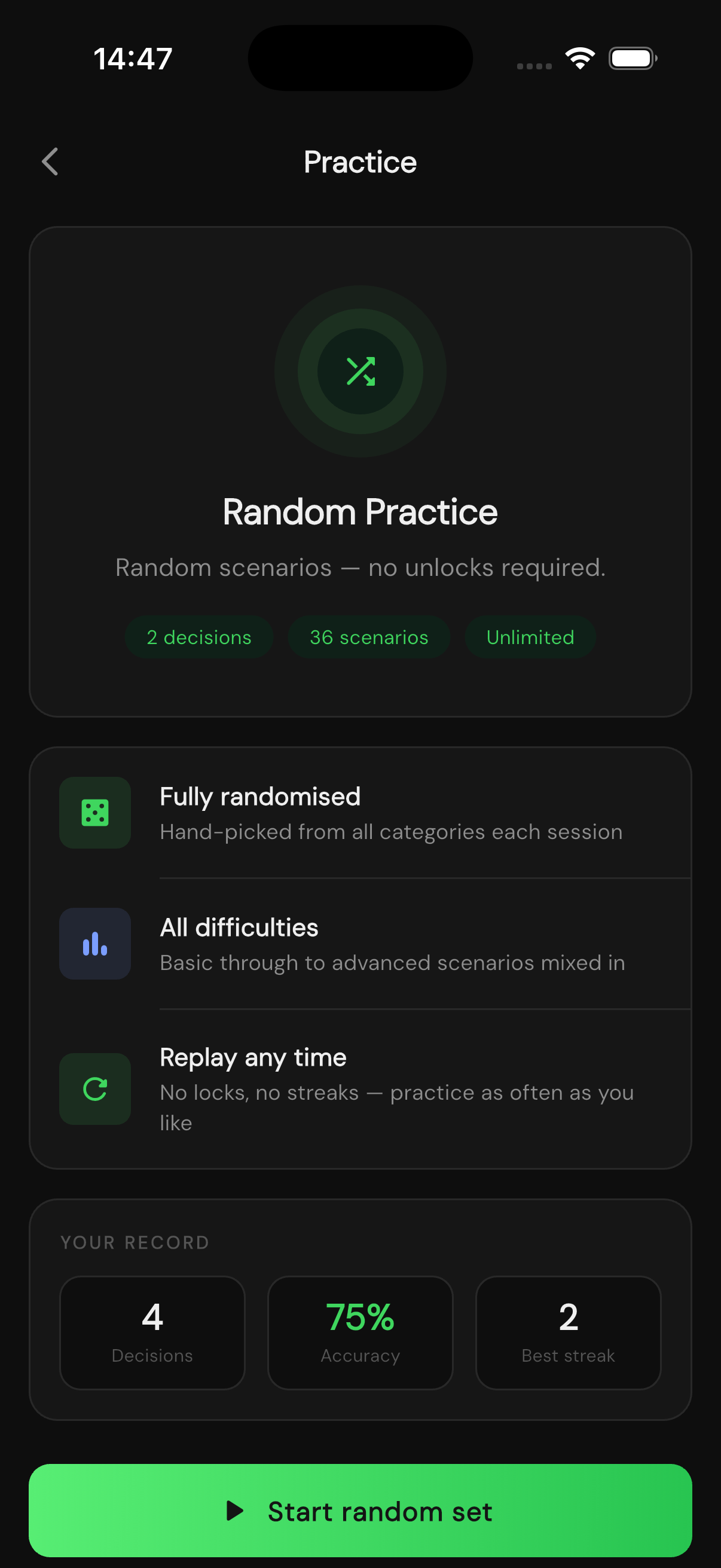This screenshot has height=1568, width=721.
Task: Toggle the 2 decisions chip
Action: point(199,637)
